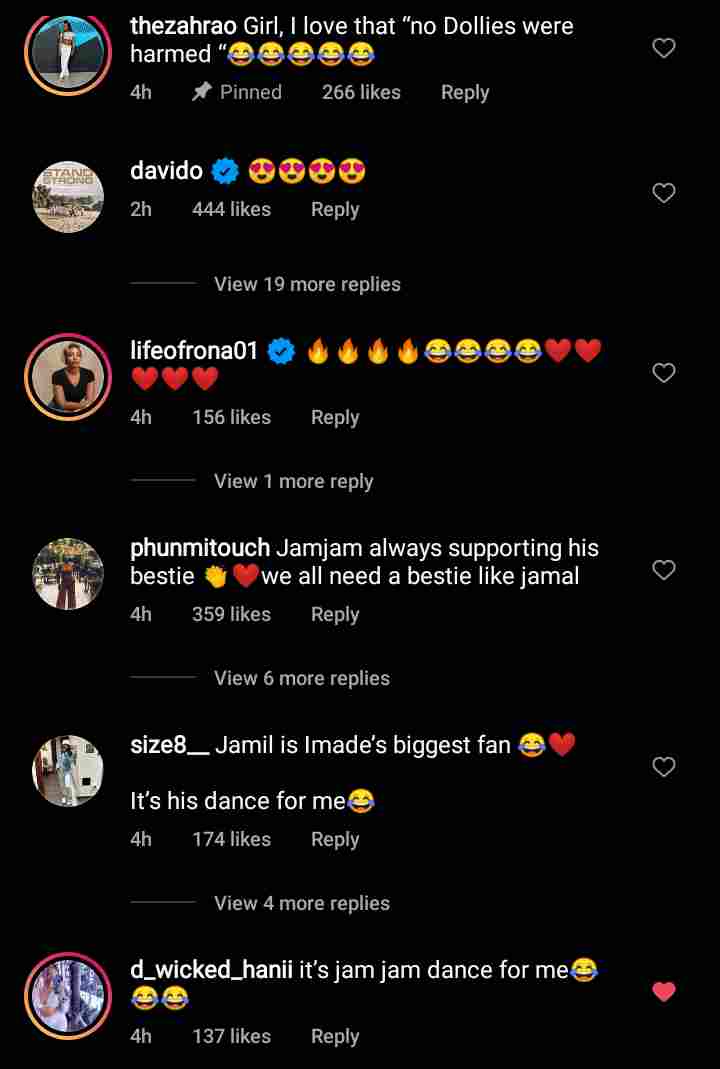Reply to davido's comment
Image resolution: width=720 pixels, height=1069 pixels.
point(335,209)
